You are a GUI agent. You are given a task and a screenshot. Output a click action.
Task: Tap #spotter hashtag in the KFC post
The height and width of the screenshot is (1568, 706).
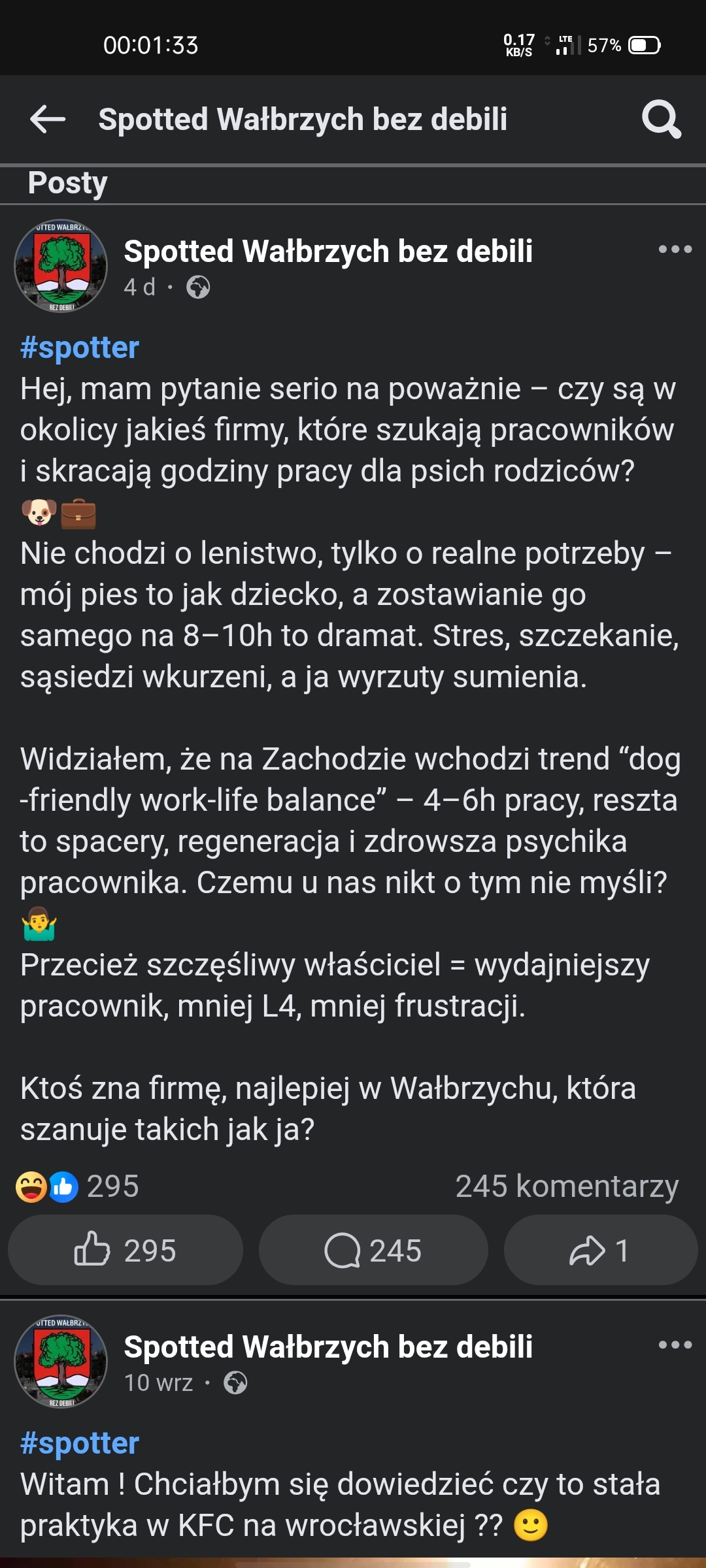80,1443
